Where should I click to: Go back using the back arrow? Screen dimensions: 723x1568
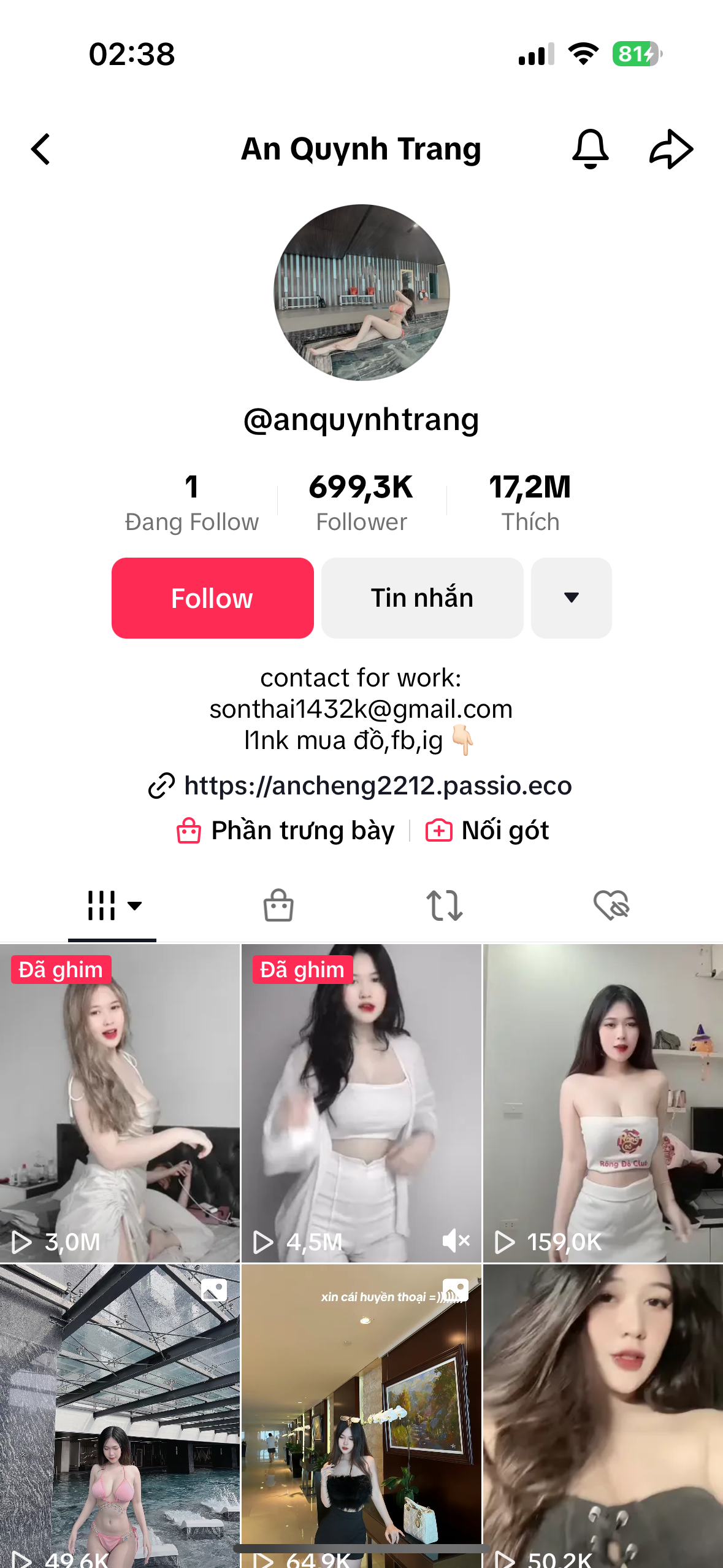(x=40, y=150)
